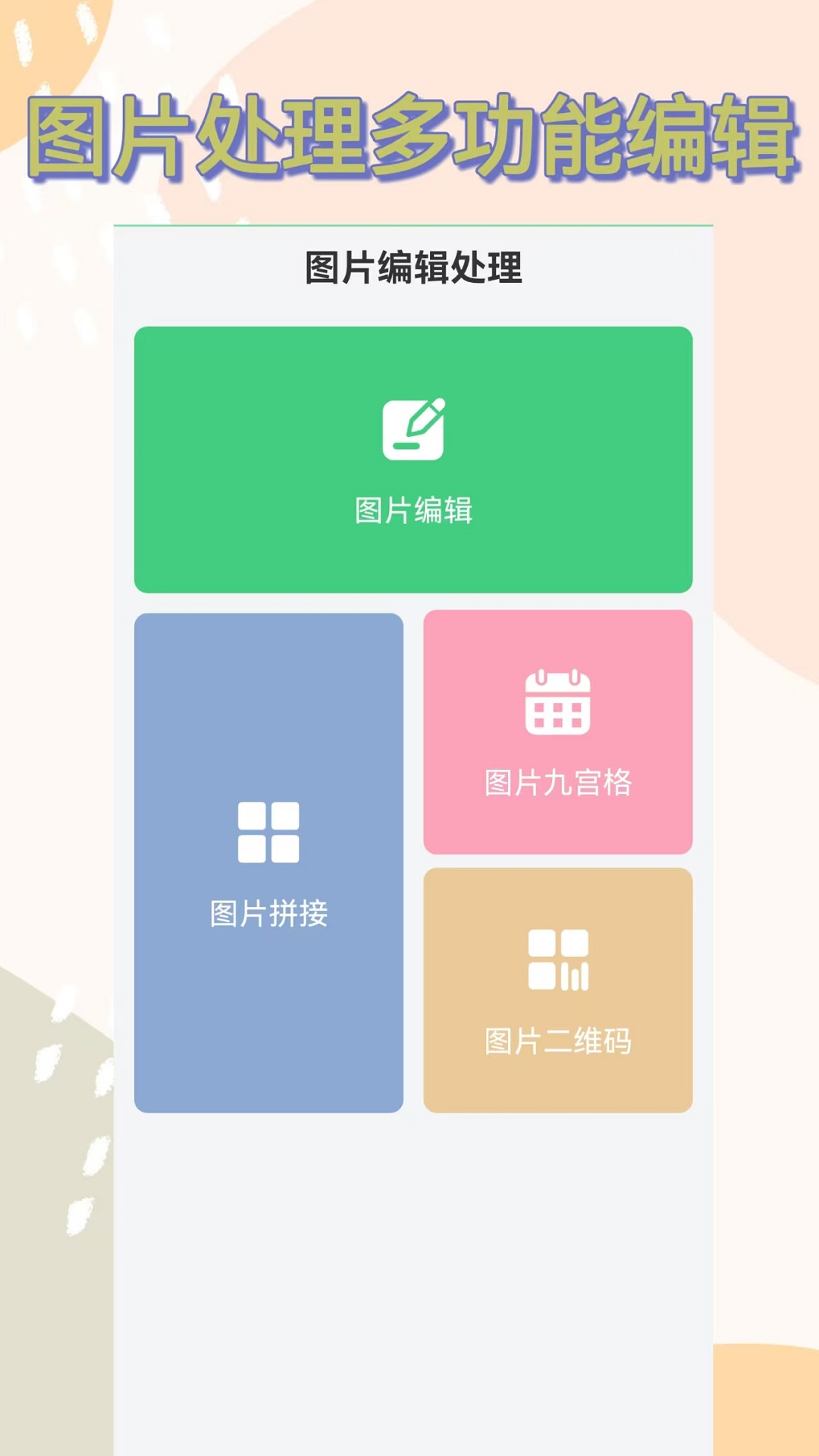Tap the green banner line above the title

pyautogui.click(x=413, y=224)
